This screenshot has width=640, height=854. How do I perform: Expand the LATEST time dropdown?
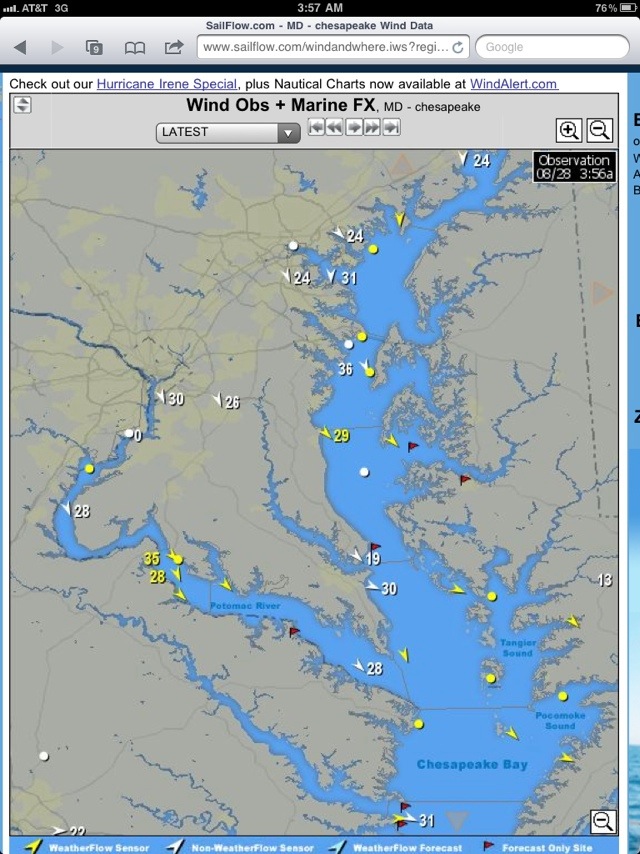[228, 132]
